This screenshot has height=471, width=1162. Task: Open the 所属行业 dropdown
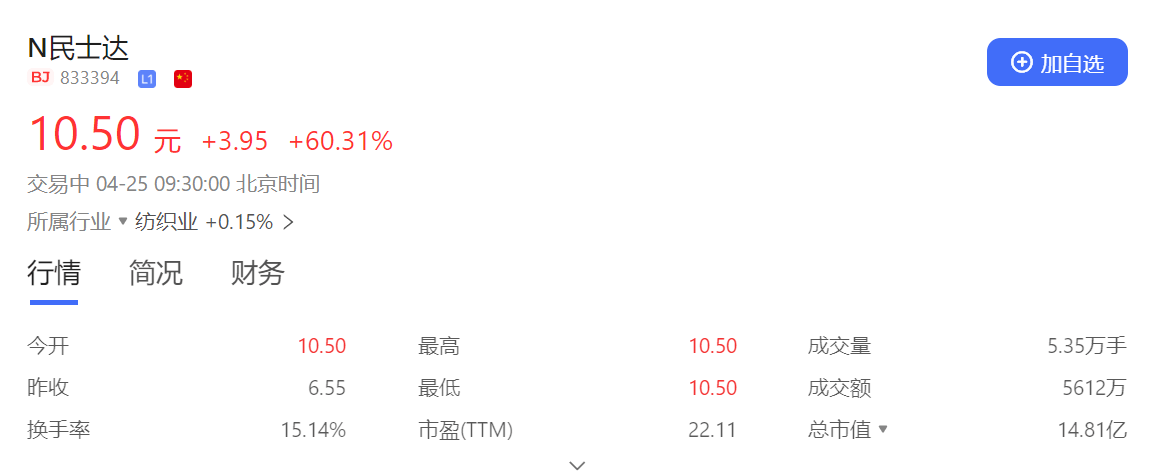pyautogui.click(x=78, y=222)
